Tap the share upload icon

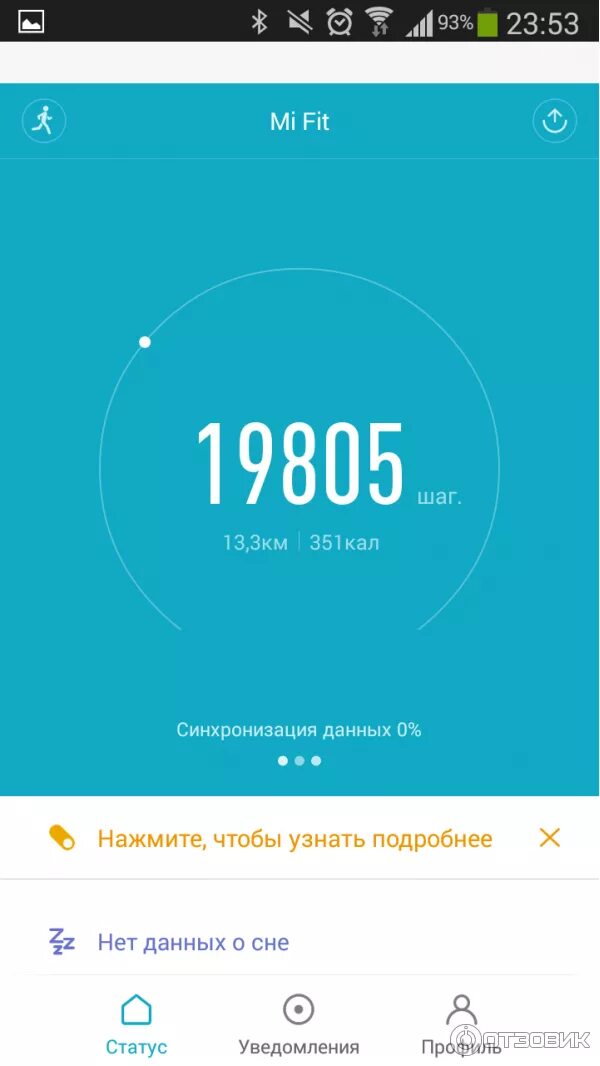pyautogui.click(x=554, y=122)
